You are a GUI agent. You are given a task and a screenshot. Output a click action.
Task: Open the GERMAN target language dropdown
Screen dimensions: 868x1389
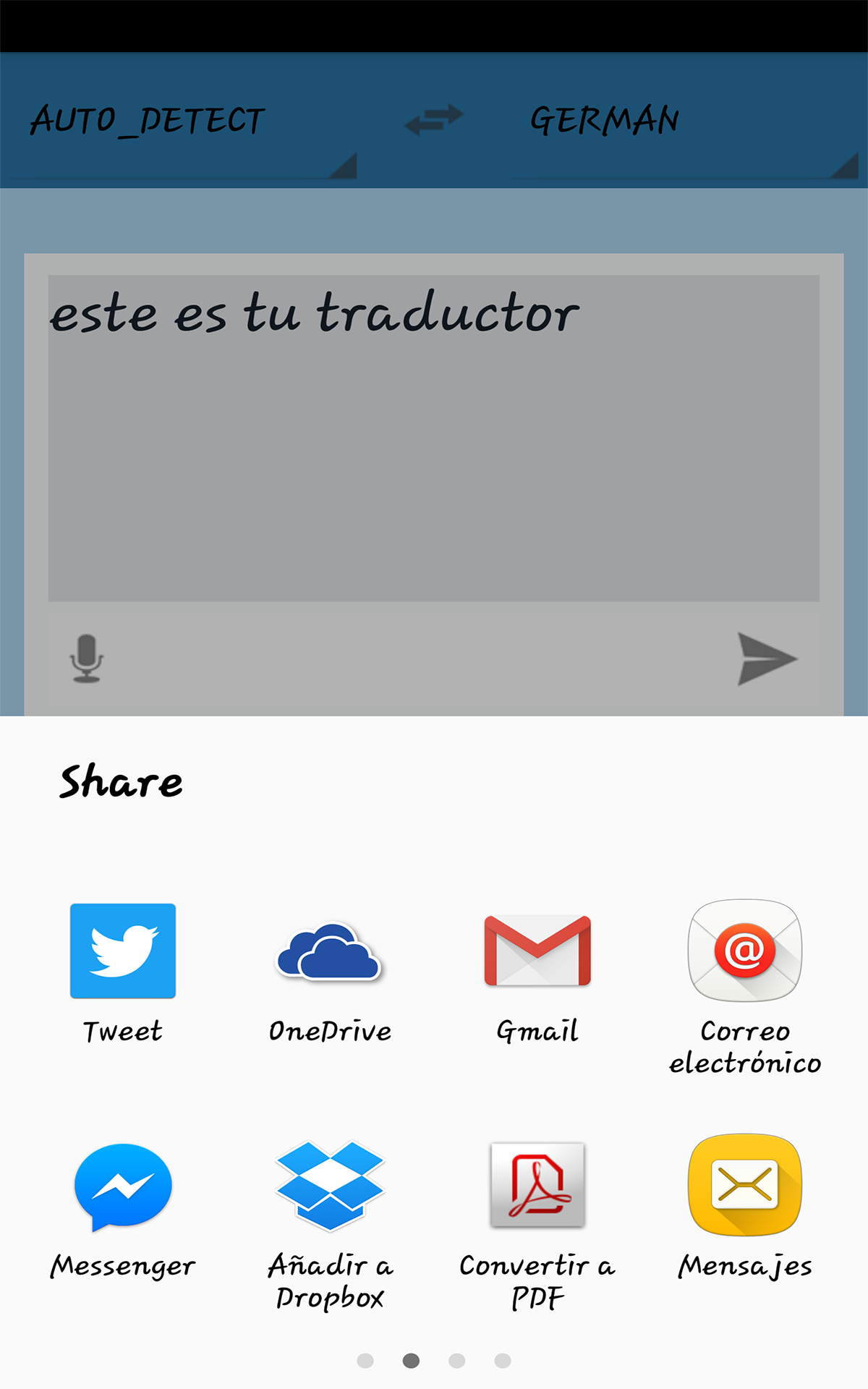[604, 119]
